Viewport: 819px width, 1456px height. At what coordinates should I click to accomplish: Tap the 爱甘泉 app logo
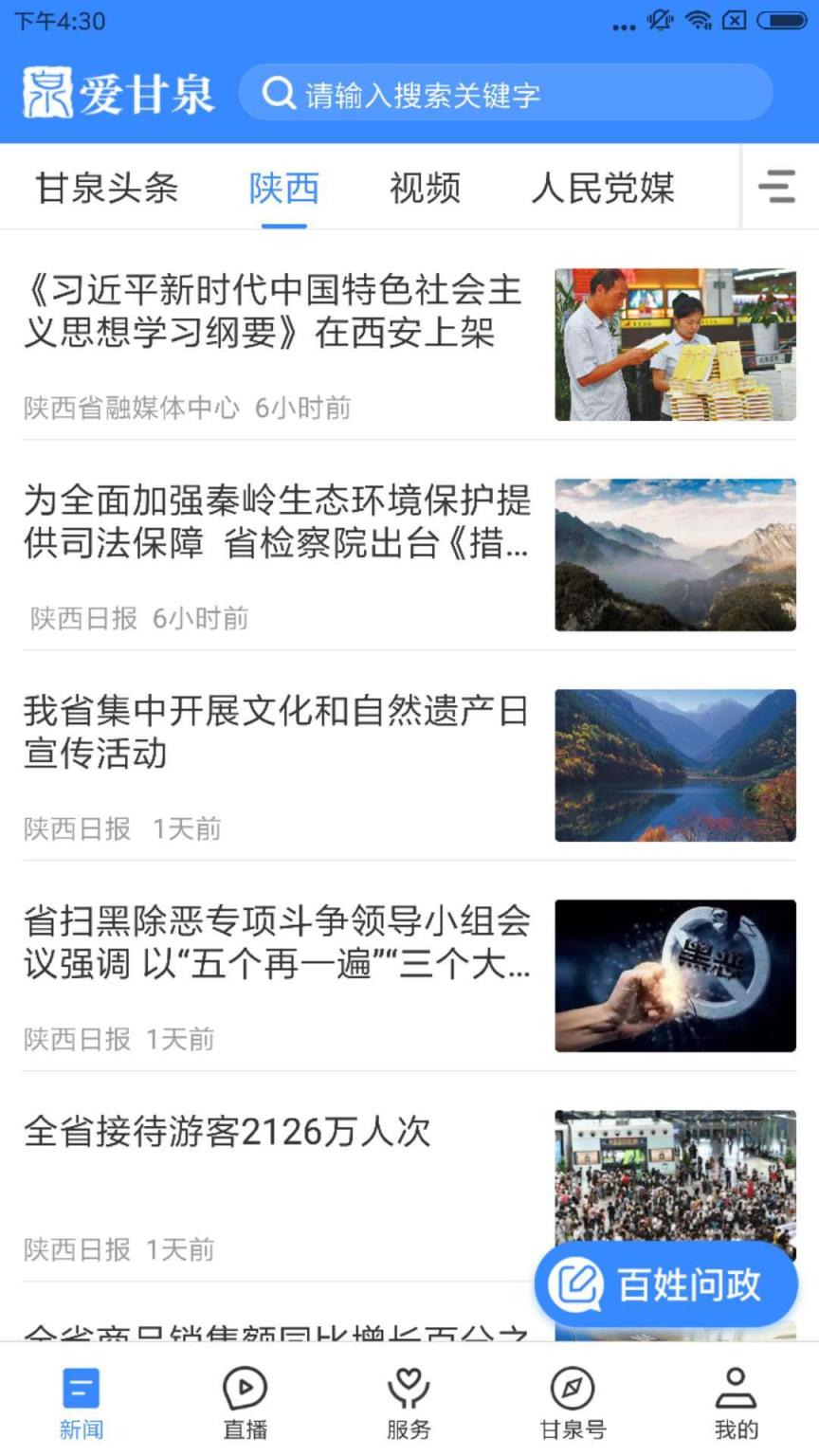pyautogui.click(x=118, y=90)
